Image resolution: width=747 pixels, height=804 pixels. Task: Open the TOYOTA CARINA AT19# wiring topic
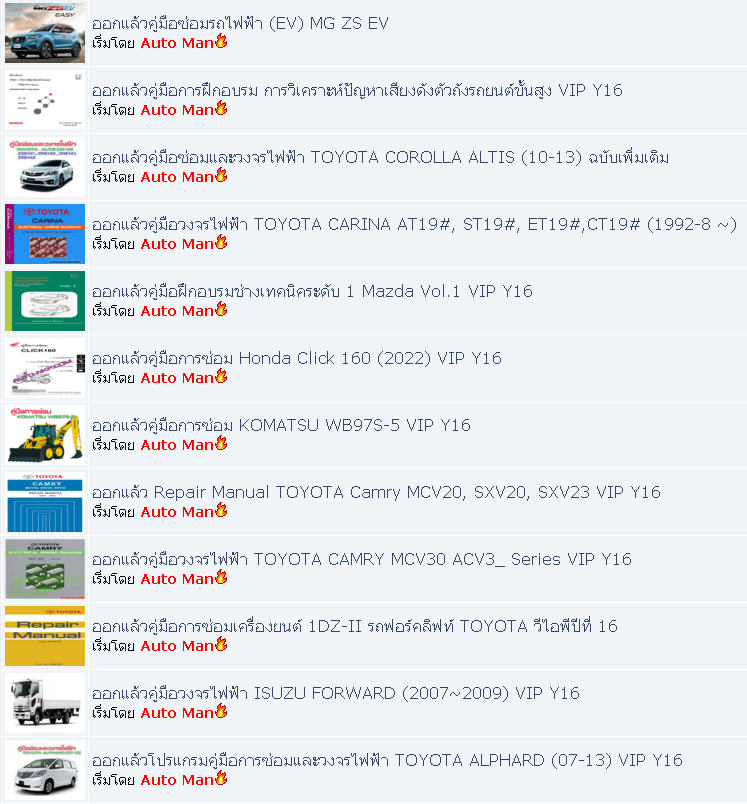414,224
